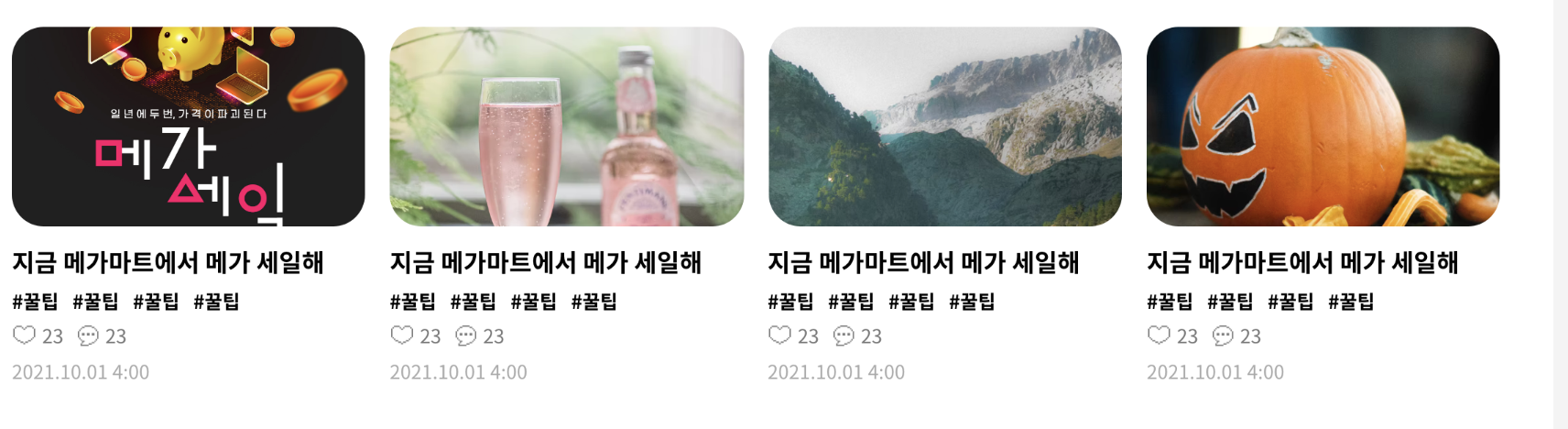Open comments on the pink champagne glass post
Image resolution: width=1568 pixels, height=429 pixels.
click(x=466, y=336)
